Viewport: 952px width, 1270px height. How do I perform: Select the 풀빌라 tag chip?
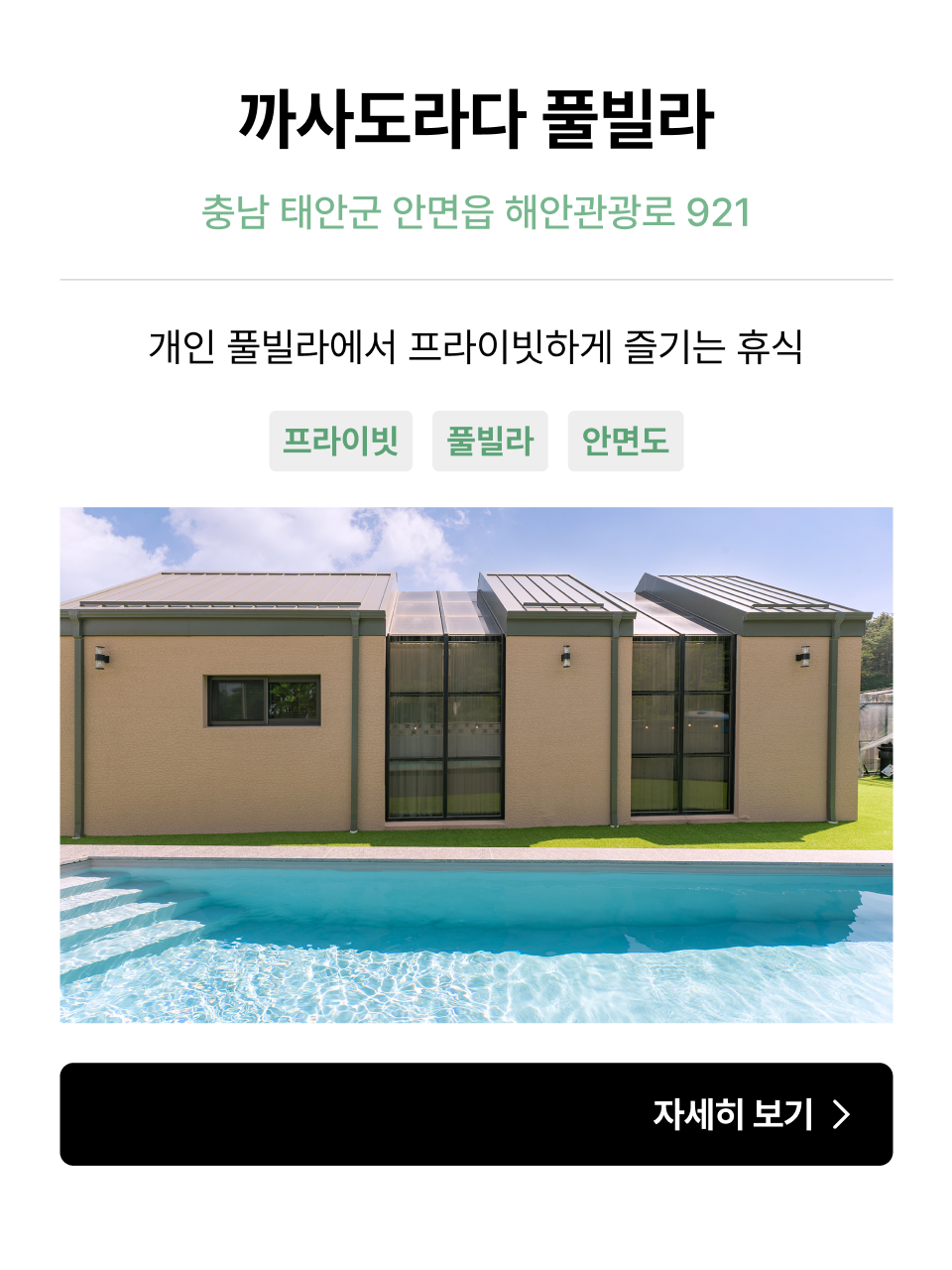pos(490,441)
